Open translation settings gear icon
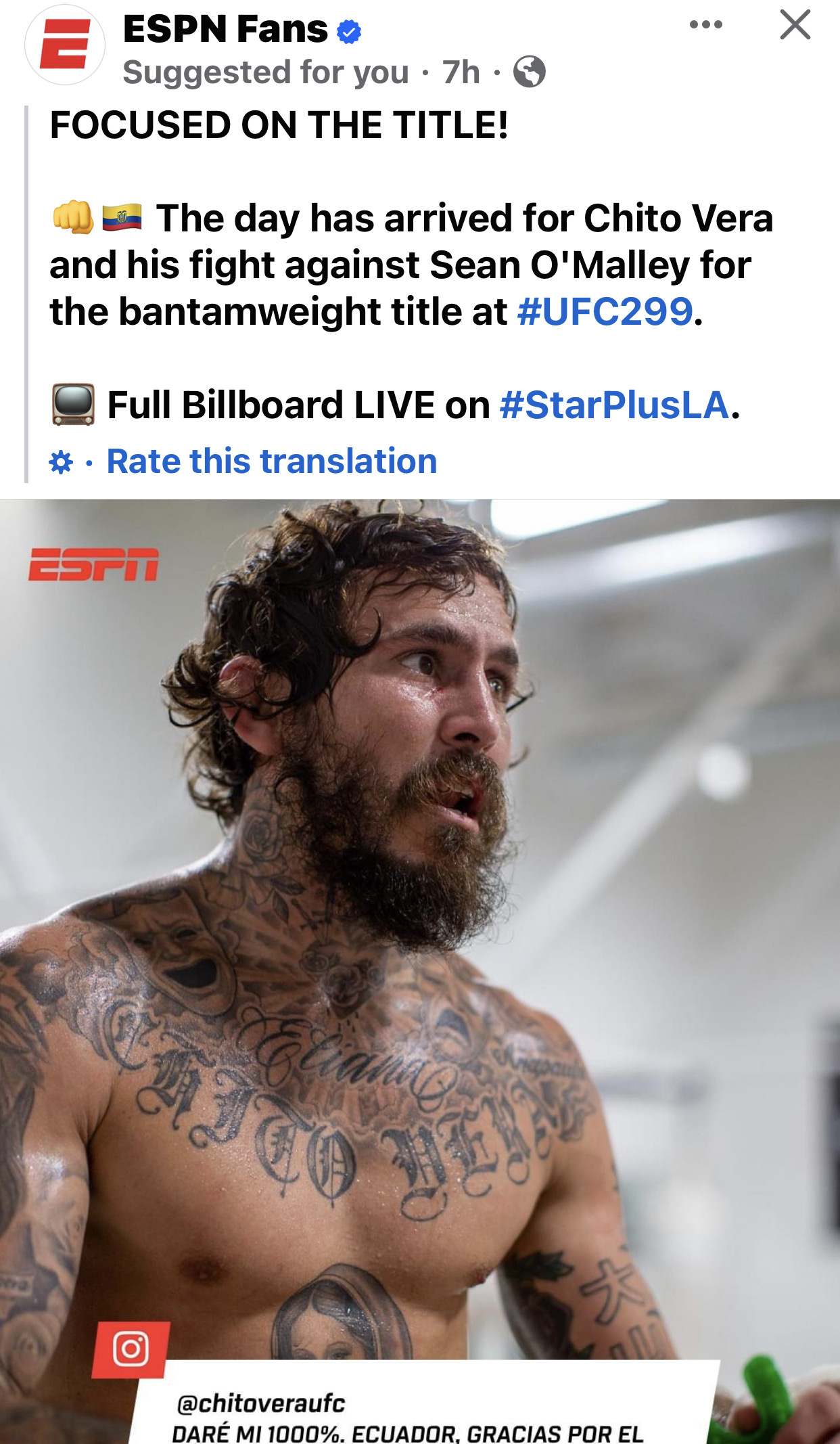The width and height of the screenshot is (840, 1444). [x=61, y=462]
